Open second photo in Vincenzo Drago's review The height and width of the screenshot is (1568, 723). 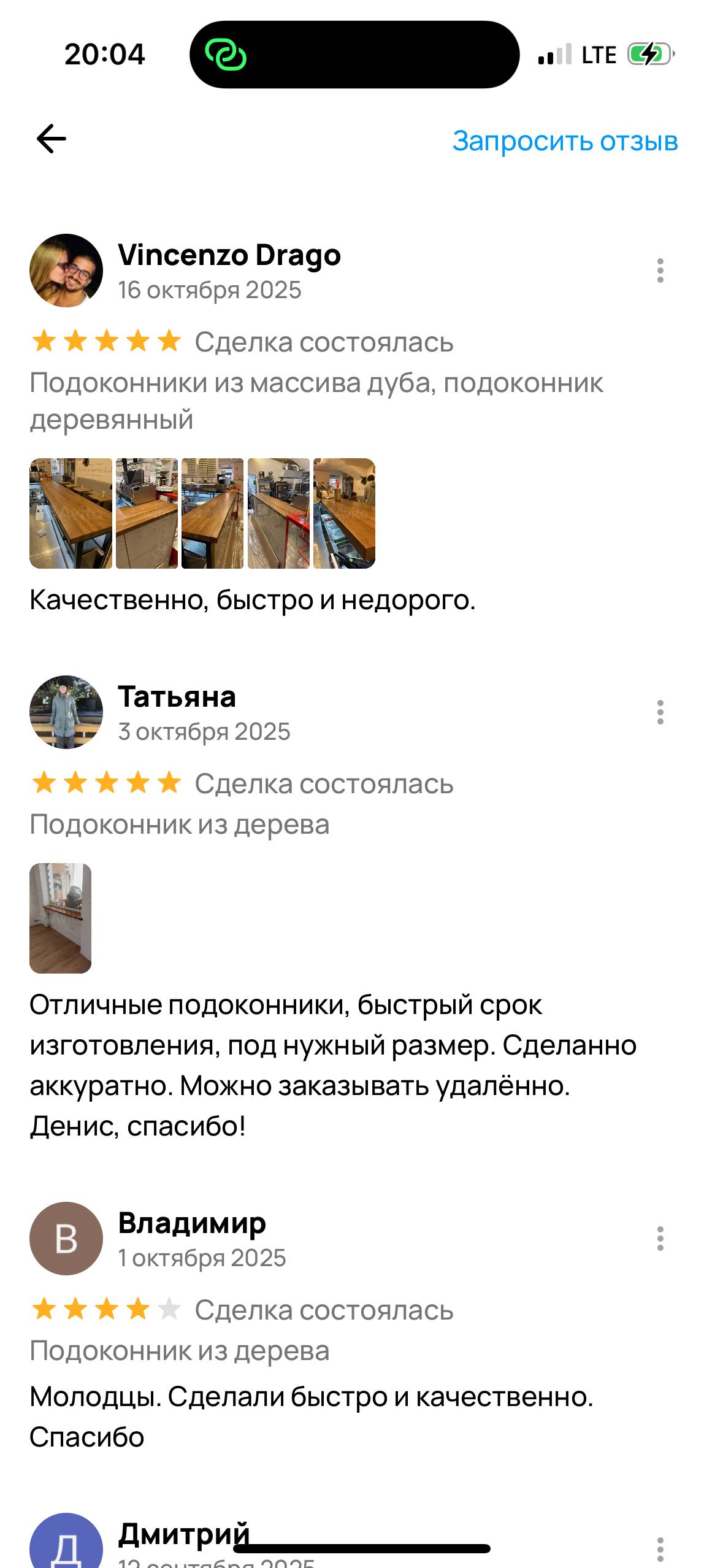[x=147, y=513]
